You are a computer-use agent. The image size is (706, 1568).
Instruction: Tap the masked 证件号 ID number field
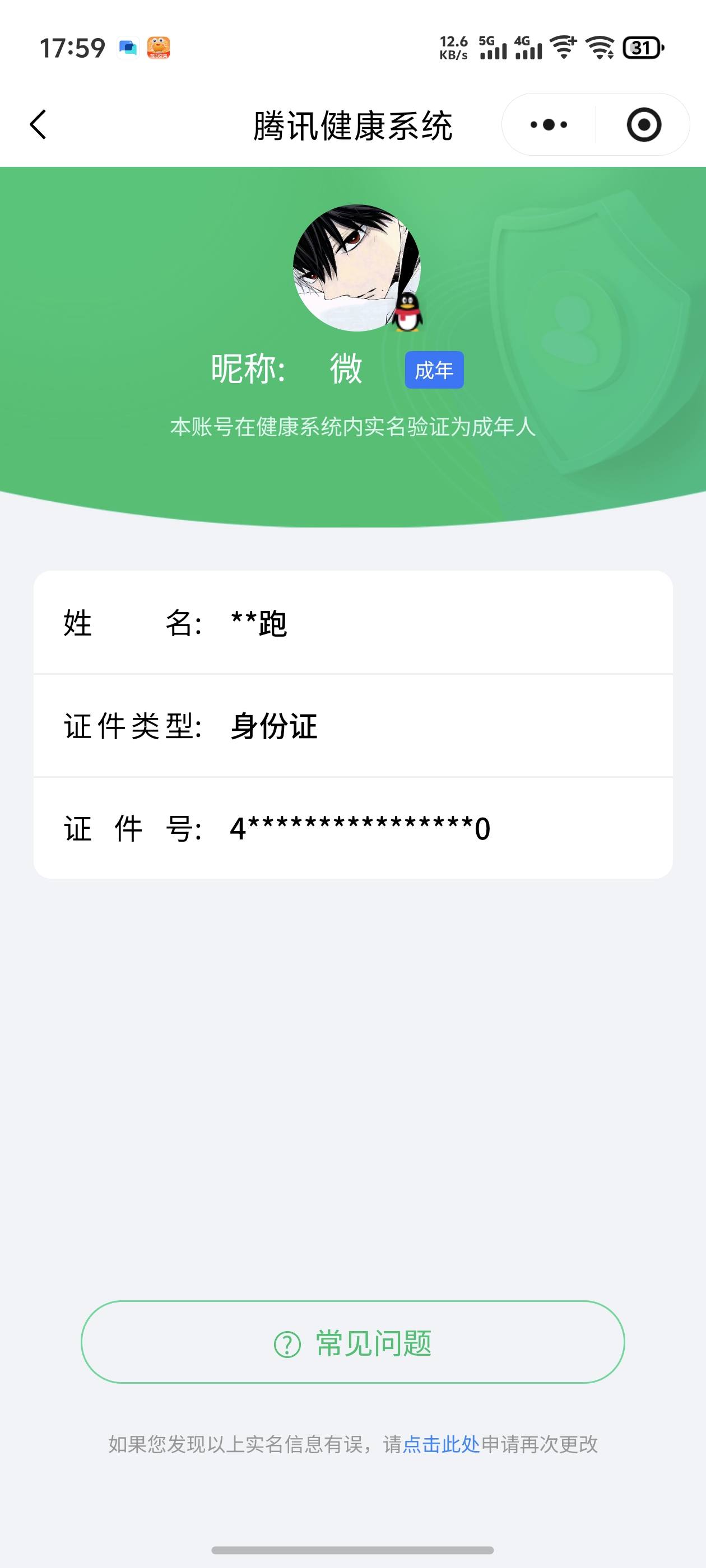[352, 828]
